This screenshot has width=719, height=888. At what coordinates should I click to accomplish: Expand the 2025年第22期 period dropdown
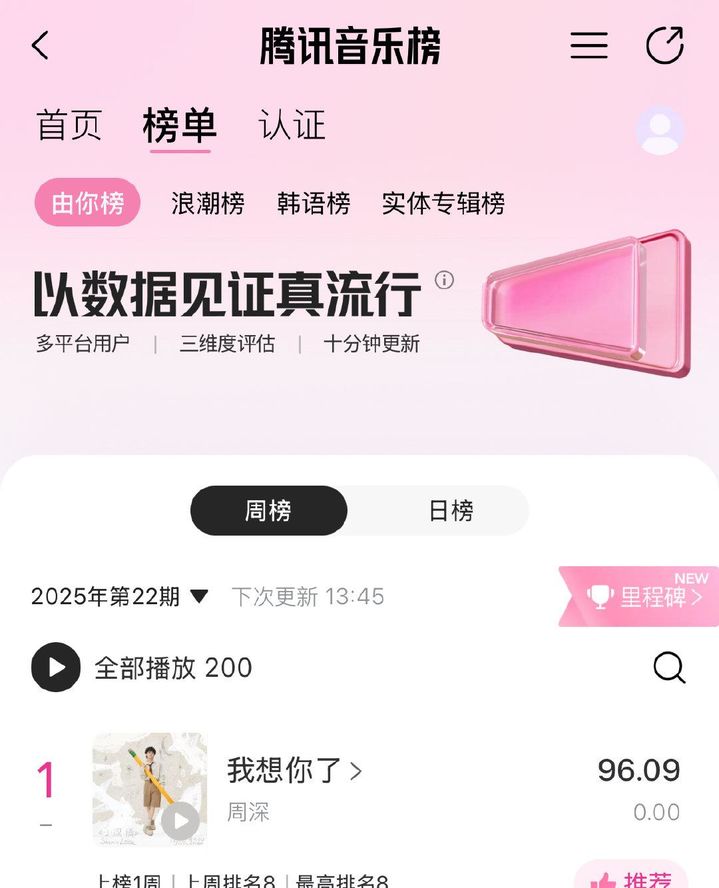click(x=199, y=597)
